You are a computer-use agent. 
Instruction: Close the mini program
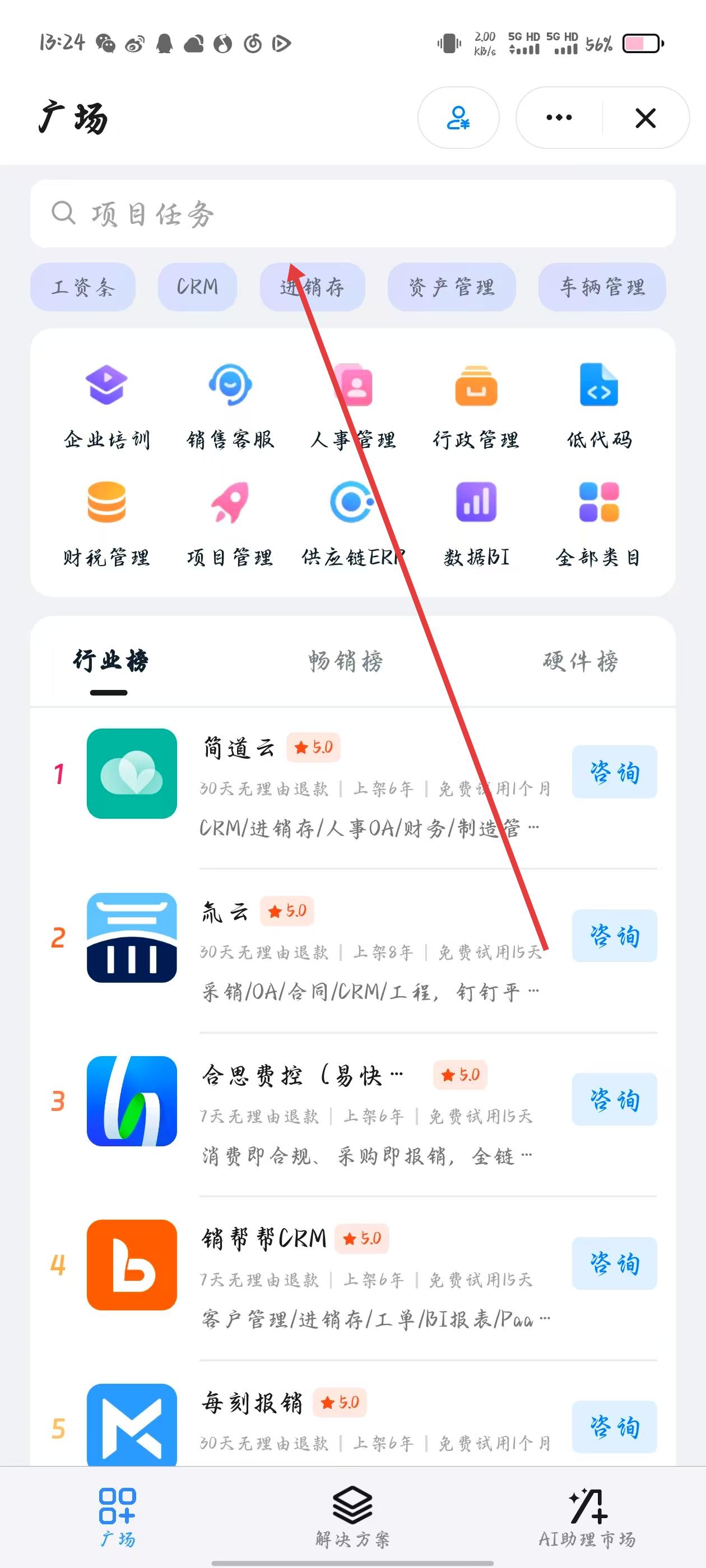click(645, 118)
